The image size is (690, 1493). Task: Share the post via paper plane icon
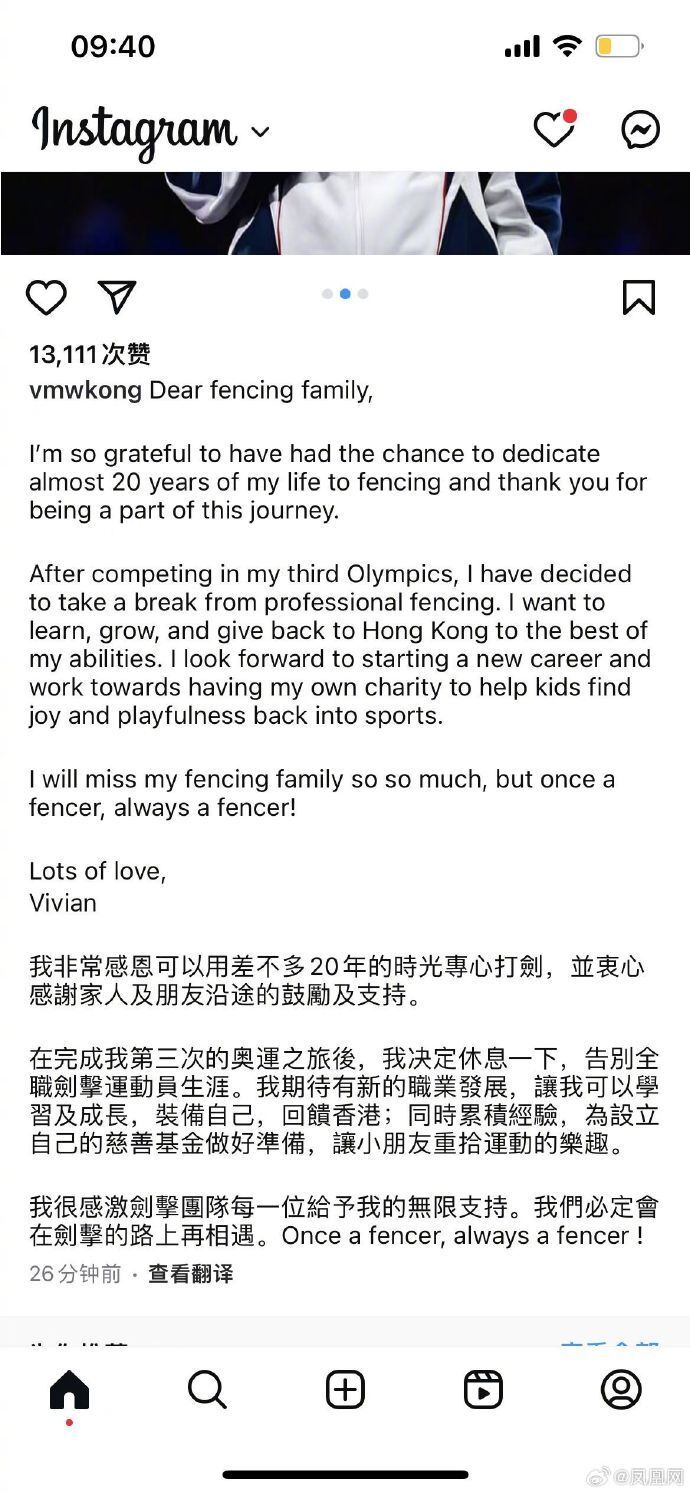coord(117,297)
